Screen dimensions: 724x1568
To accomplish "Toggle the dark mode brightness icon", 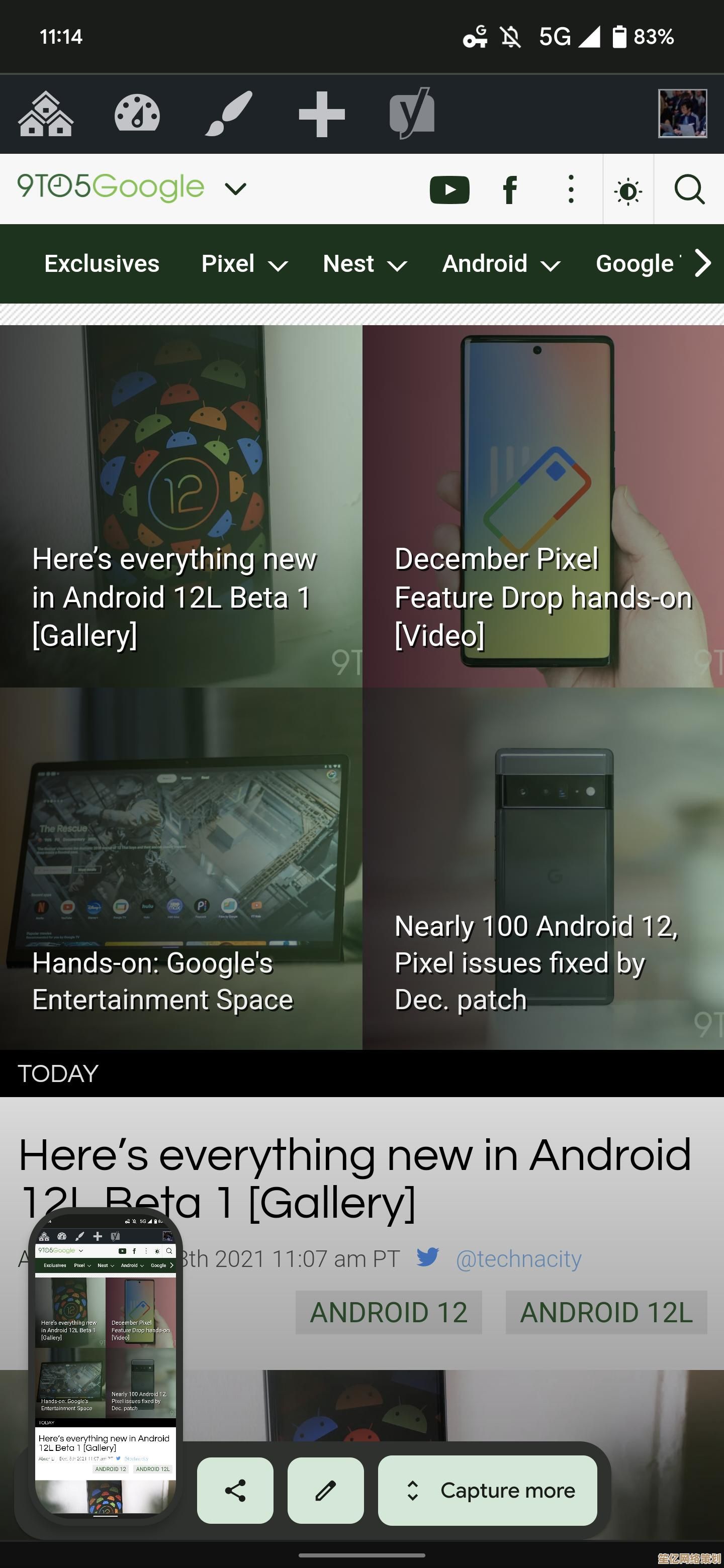I will pos(628,191).
